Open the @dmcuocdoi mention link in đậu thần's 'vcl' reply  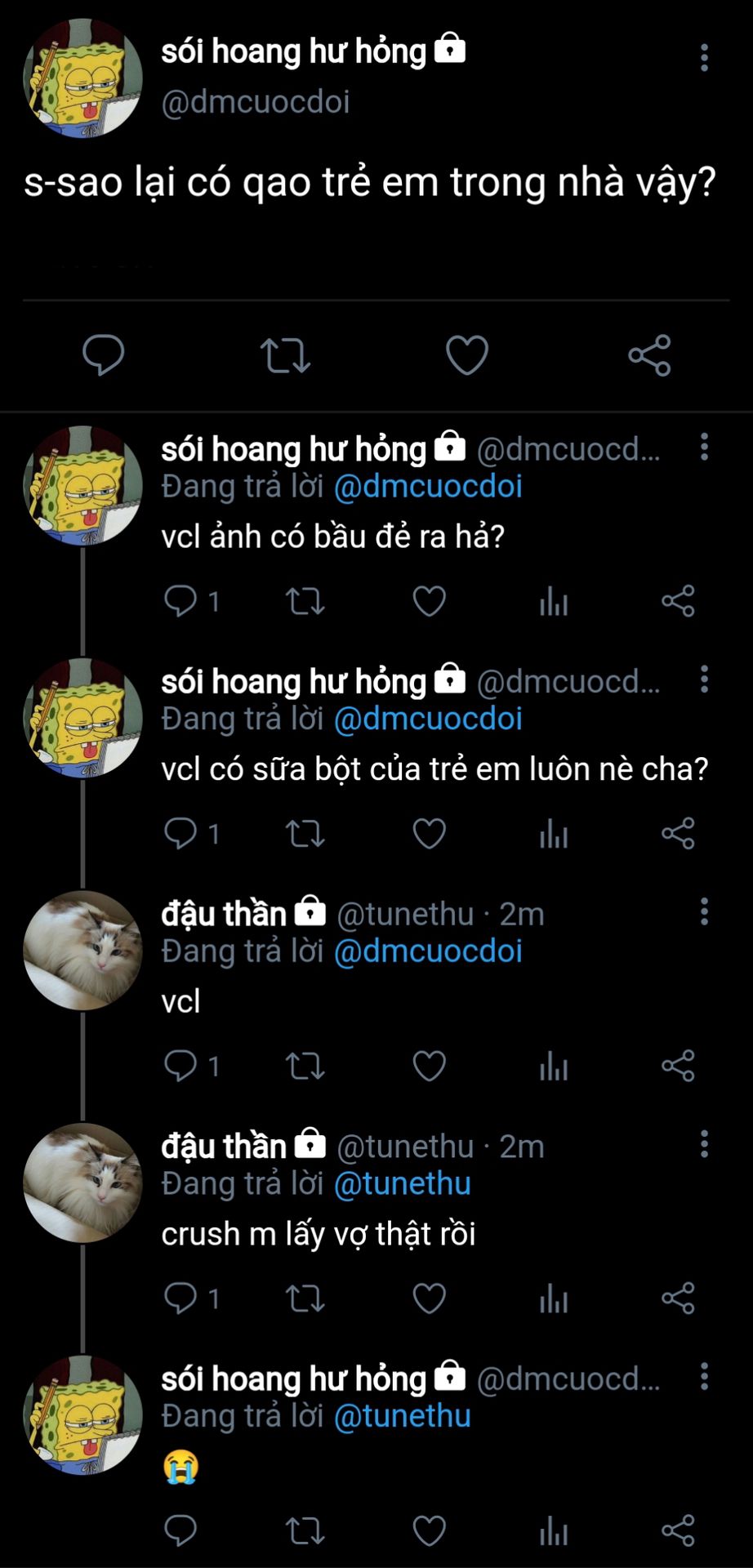click(x=428, y=951)
